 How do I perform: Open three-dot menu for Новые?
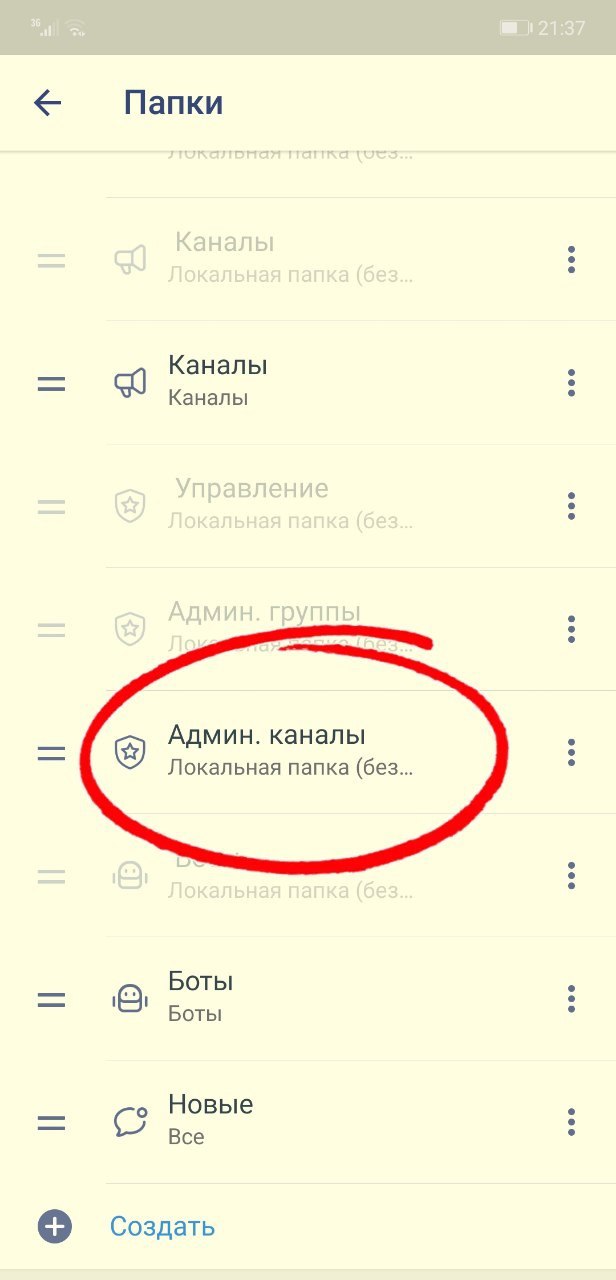[571, 1121]
